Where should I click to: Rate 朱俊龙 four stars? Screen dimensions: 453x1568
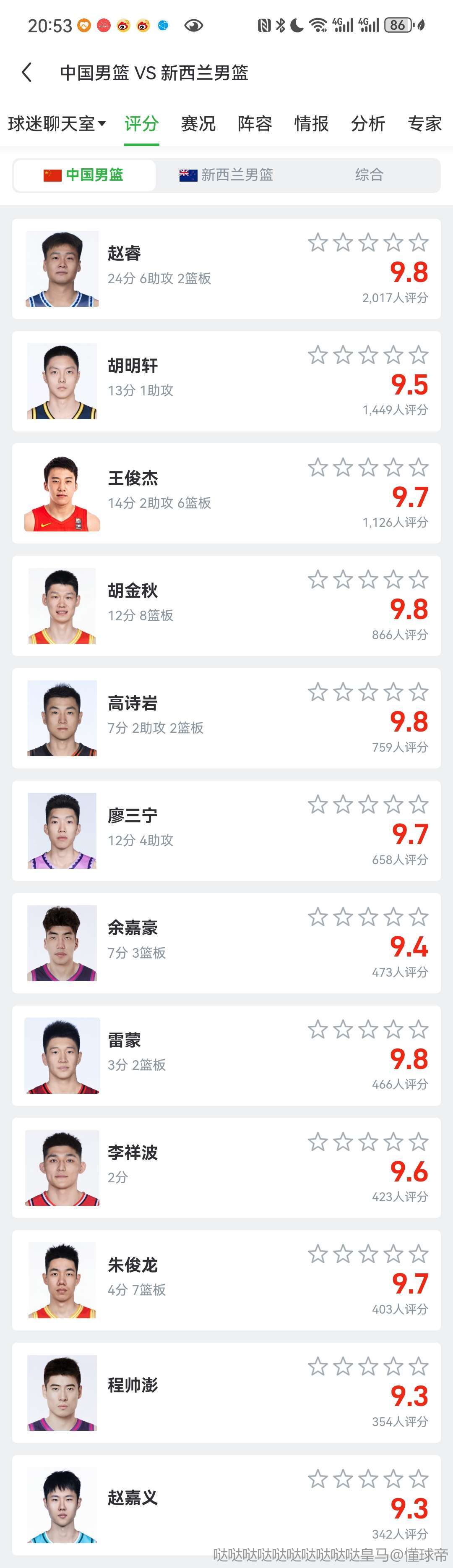[x=393, y=1254]
